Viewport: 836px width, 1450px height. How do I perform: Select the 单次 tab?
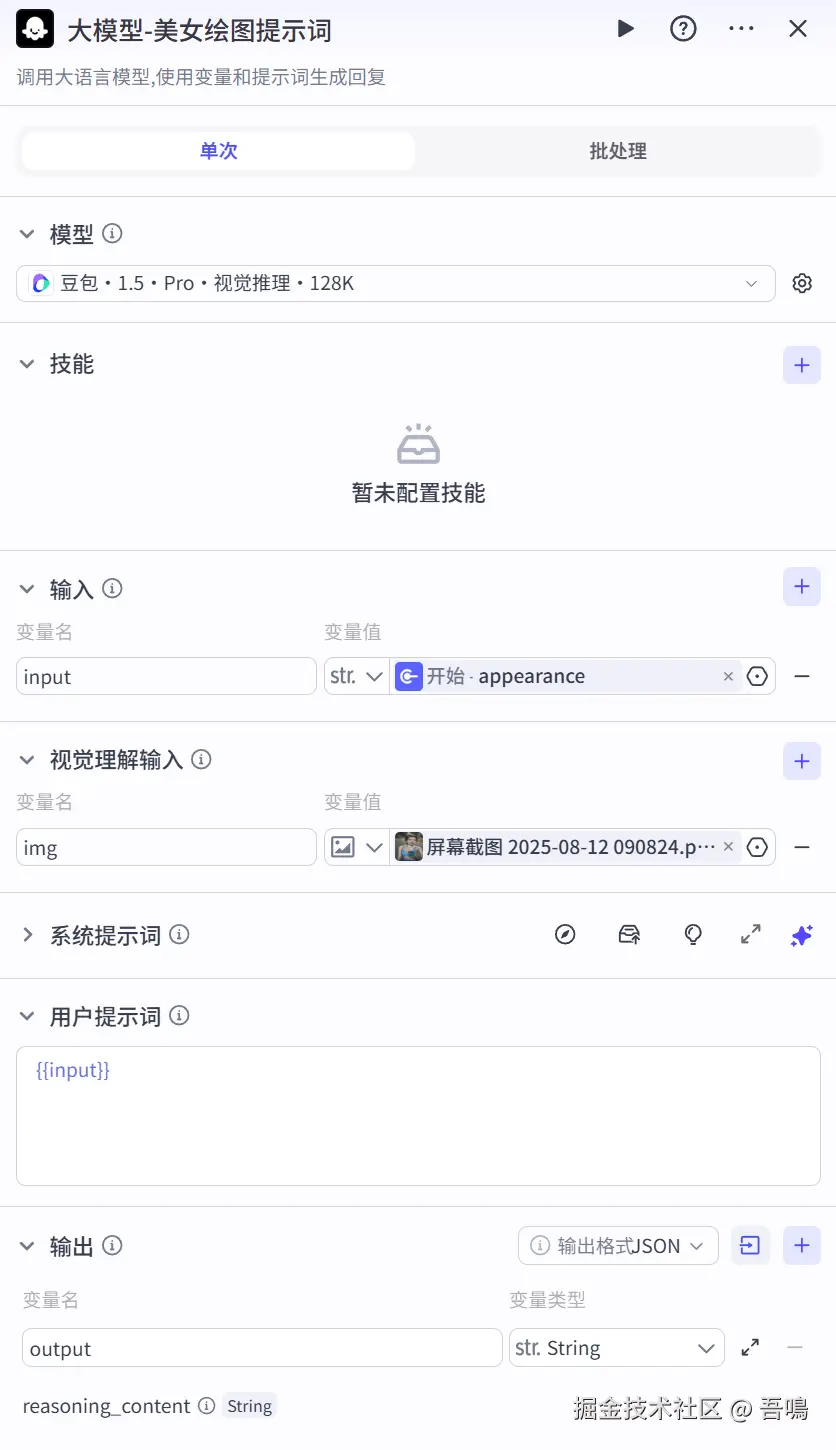click(x=218, y=151)
